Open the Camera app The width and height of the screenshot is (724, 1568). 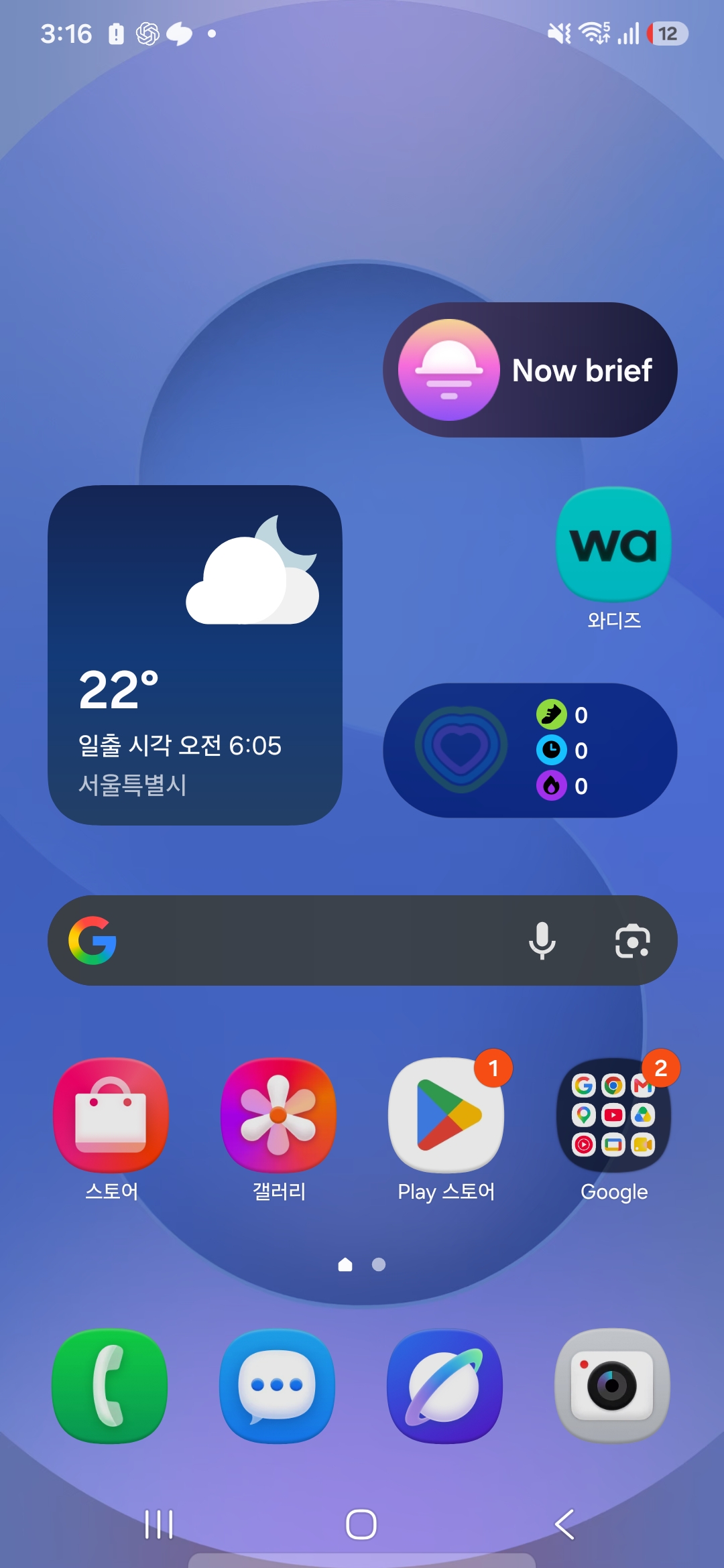(612, 1386)
